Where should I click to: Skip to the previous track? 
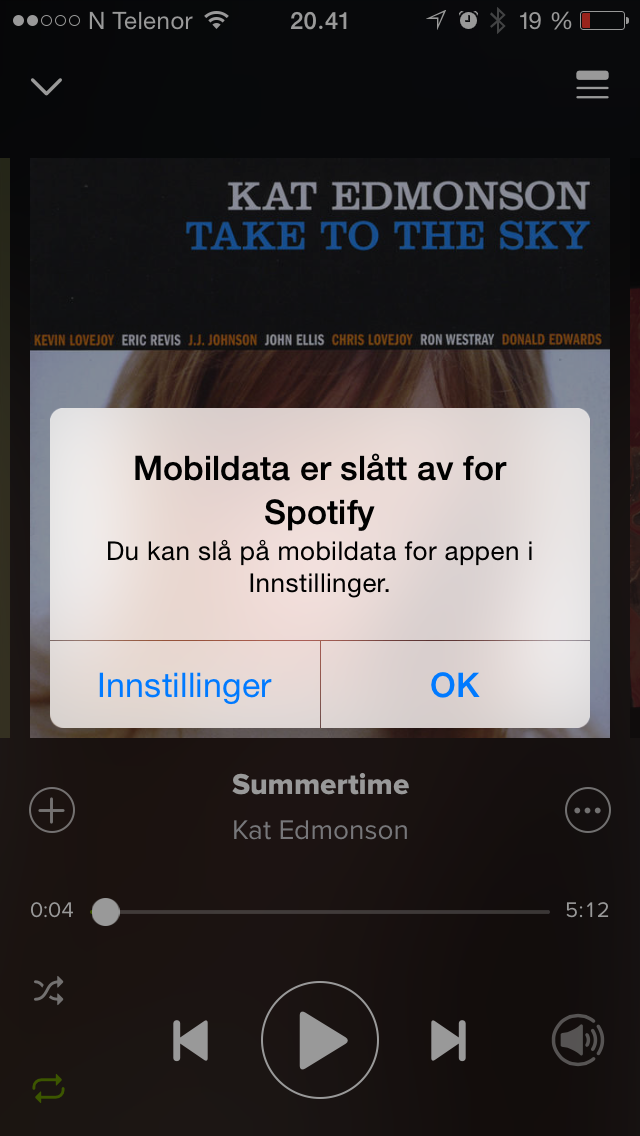point(191,1040)
